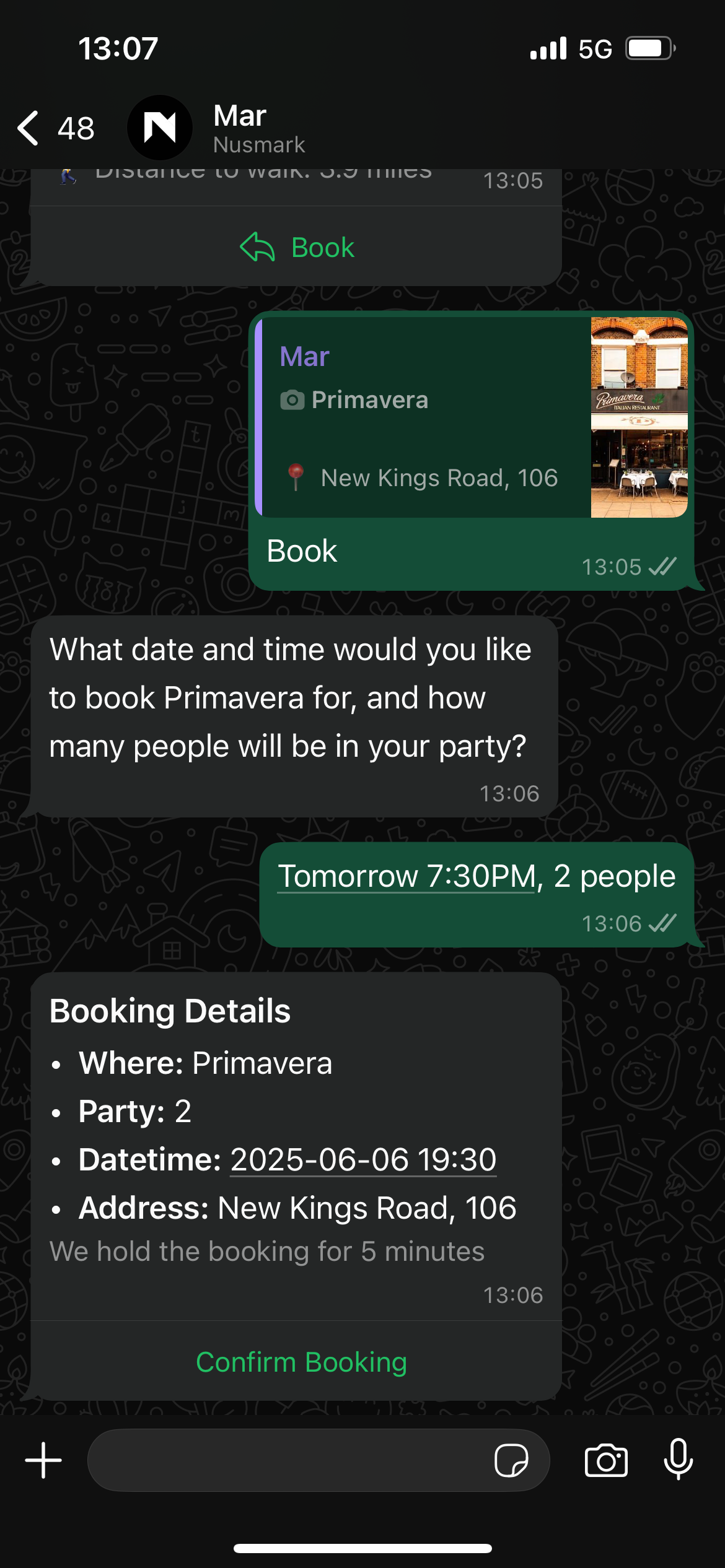This screenshot has width=725, height=1568.
Task: Tap the Tomorrow 7:30PM date link
Action: [x=406, y=876]
